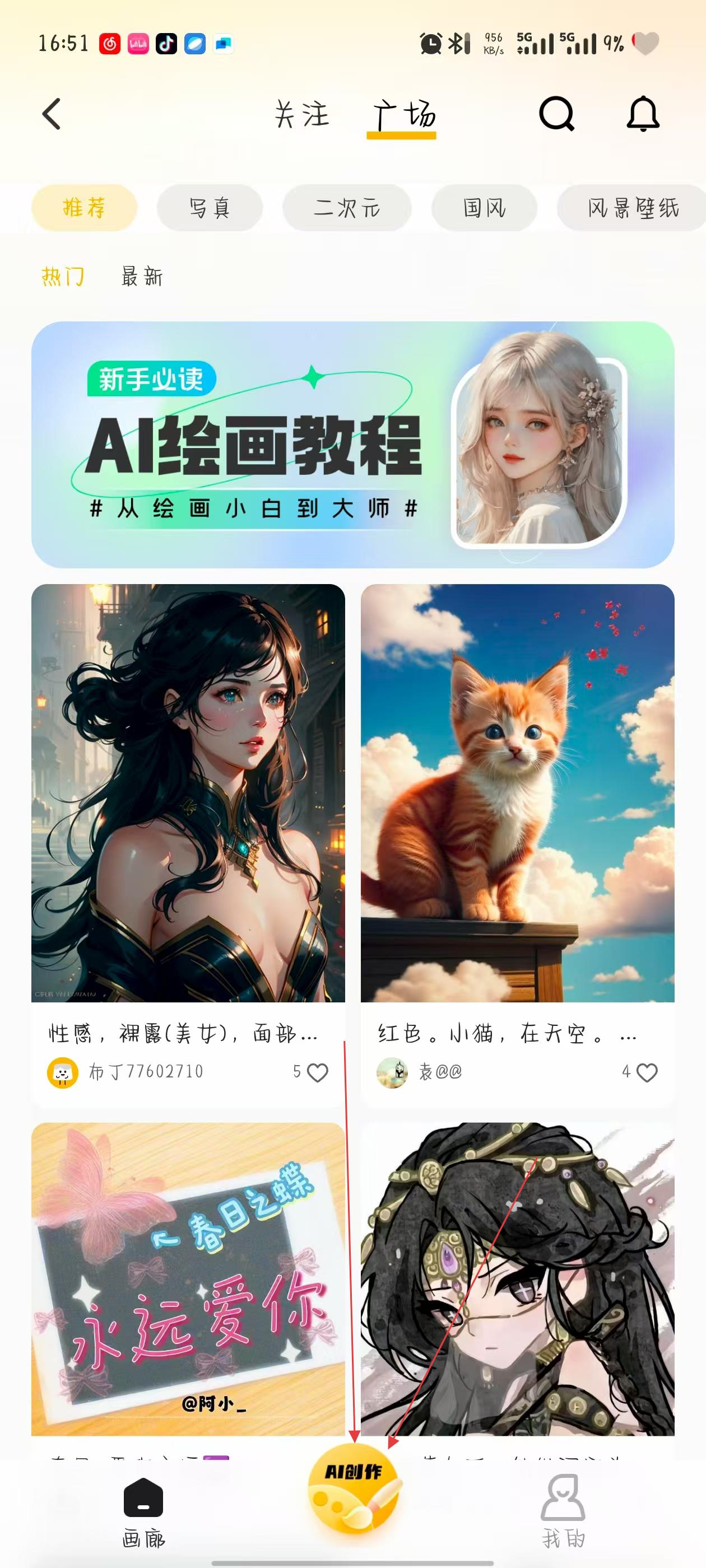Select the 推荐 category chip

(84, 208)
